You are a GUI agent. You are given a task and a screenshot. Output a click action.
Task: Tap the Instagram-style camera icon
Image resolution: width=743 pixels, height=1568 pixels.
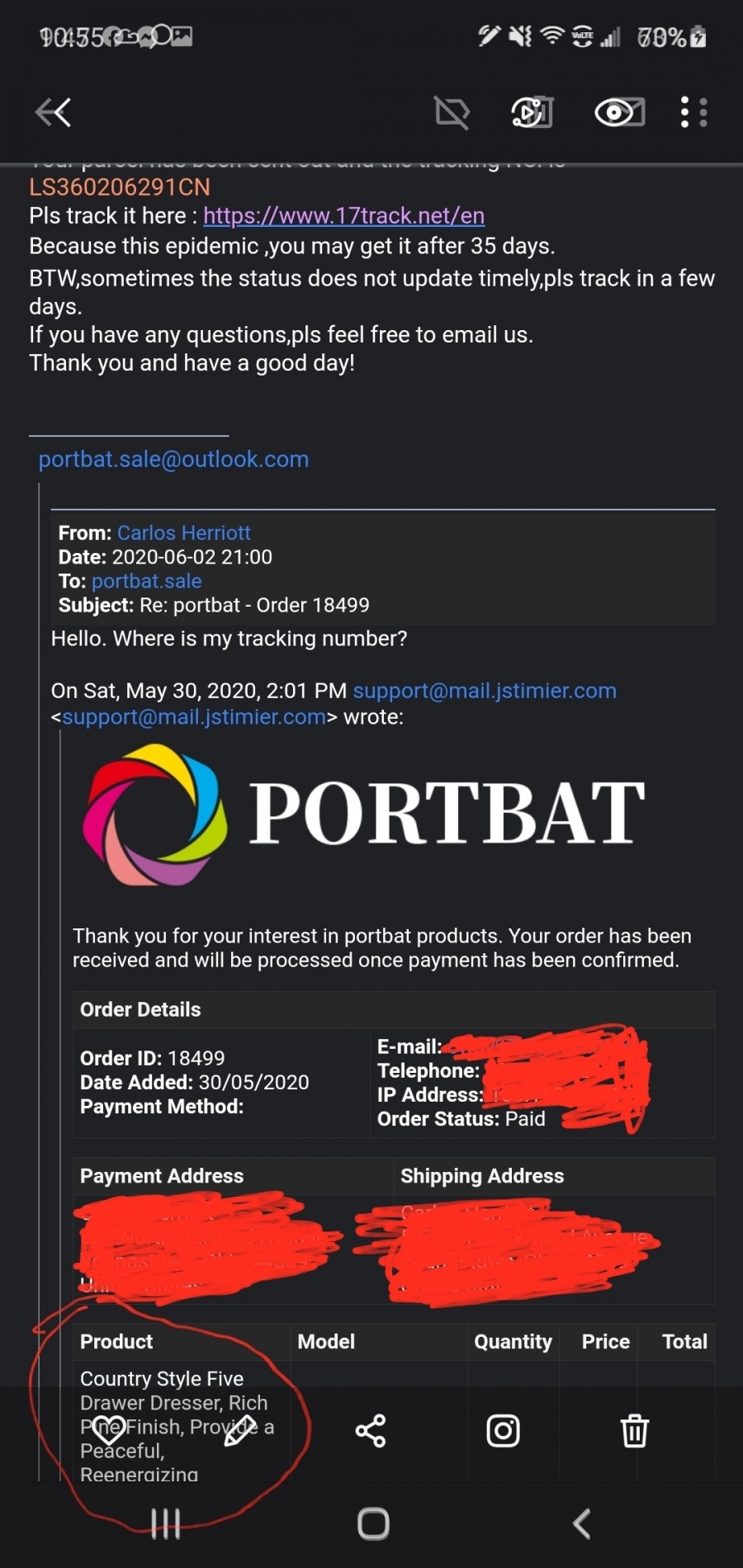[503, 1431]
